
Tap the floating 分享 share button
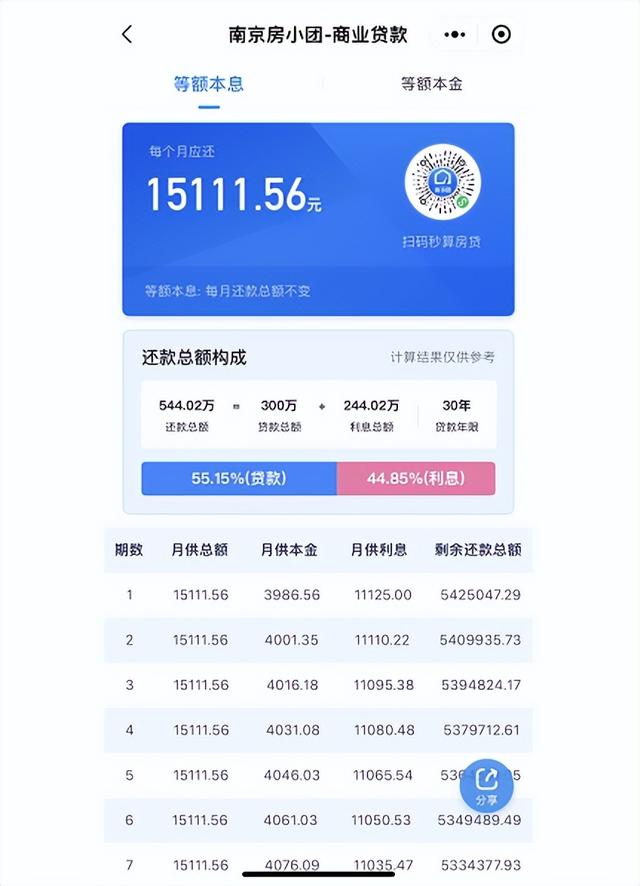tap(487, 787)
